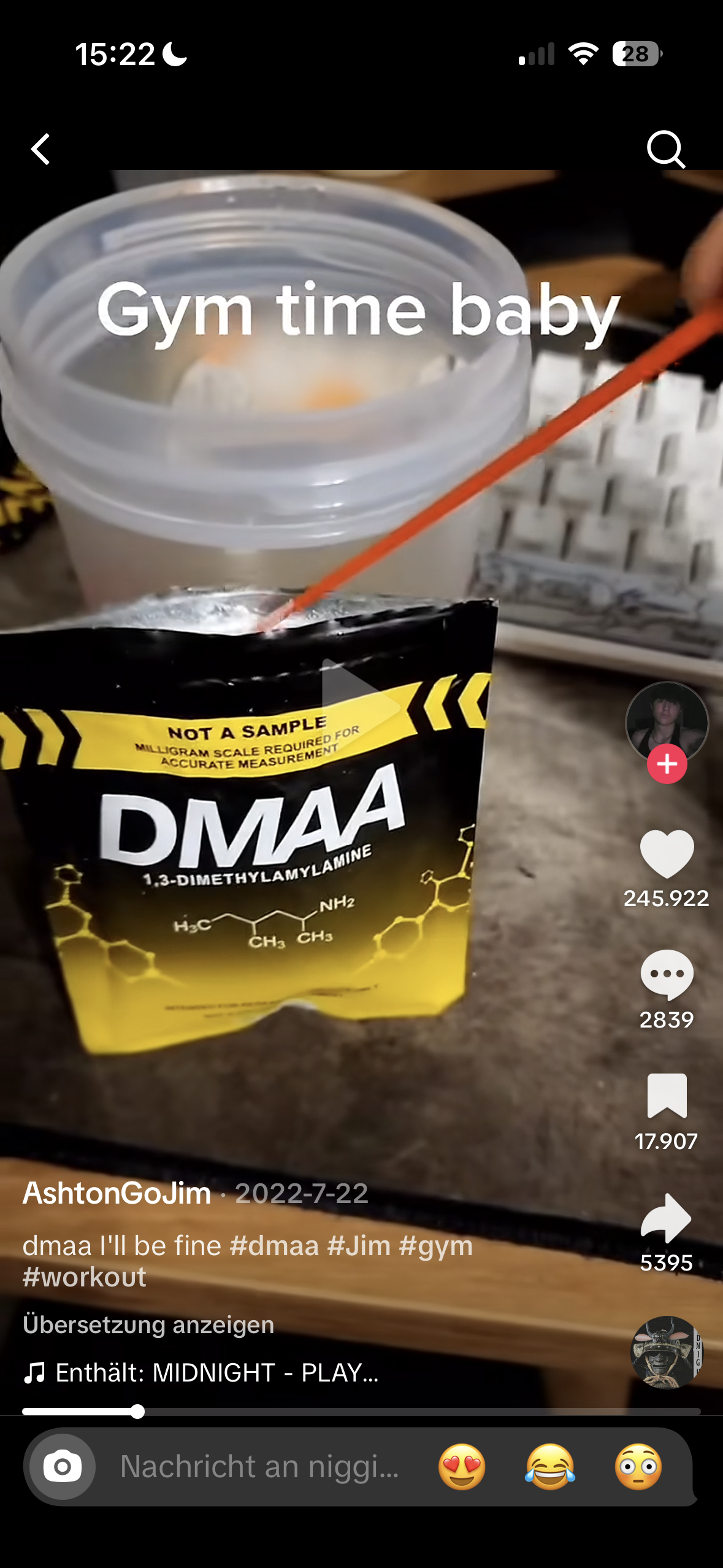
Task: Follow the creator with the red plus
Action: (x=667, y=764)
